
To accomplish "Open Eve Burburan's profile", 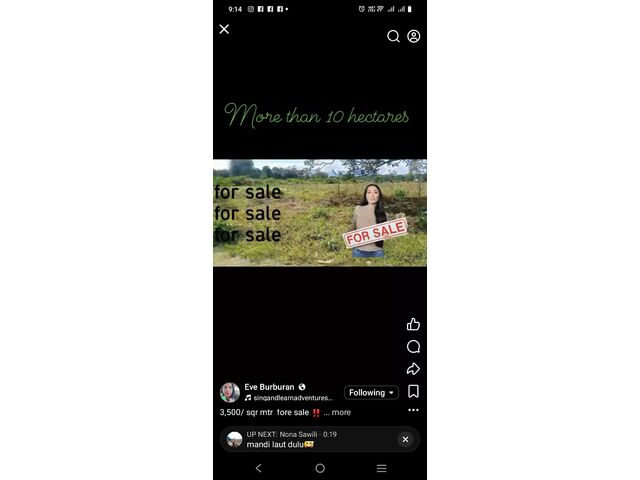I will 268,387.
